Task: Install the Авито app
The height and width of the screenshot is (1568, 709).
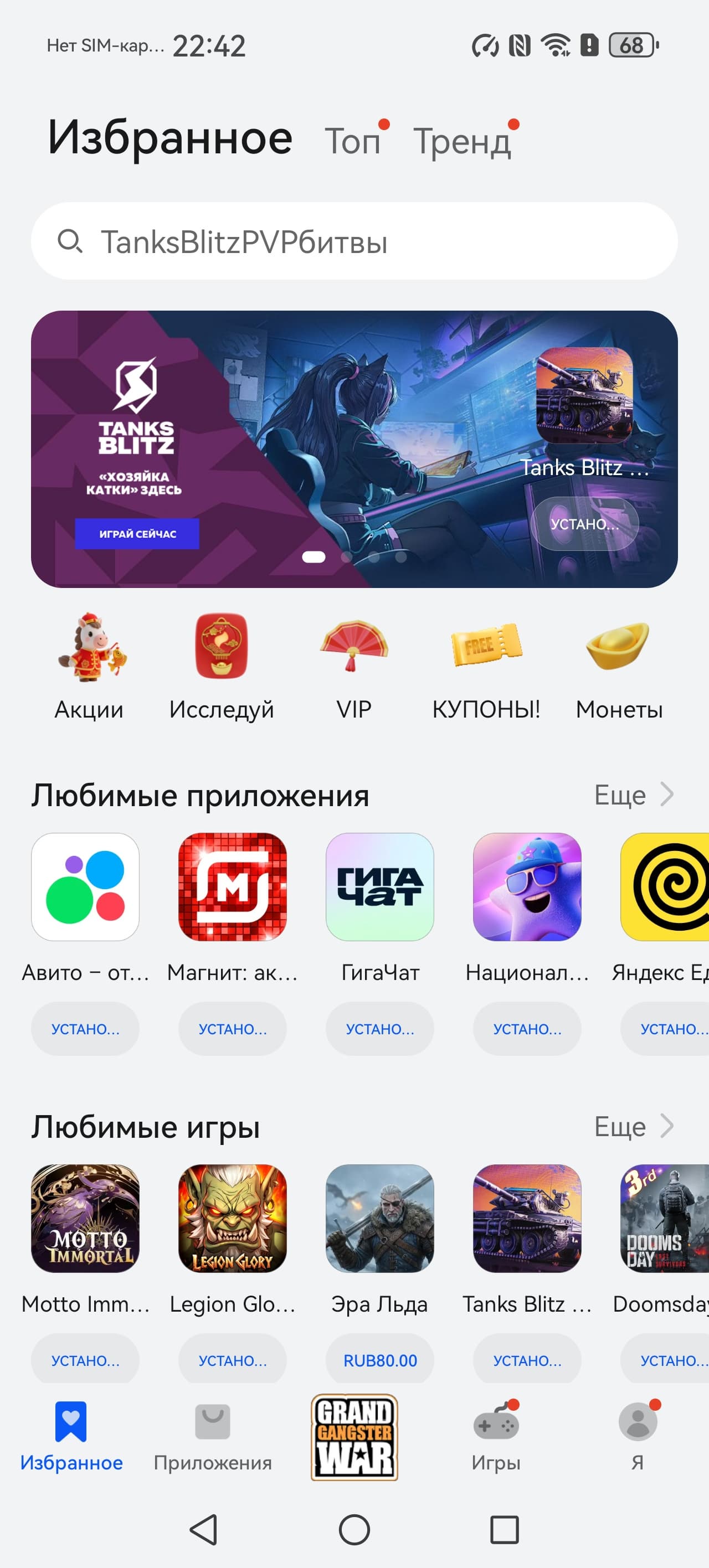Action: [85, 1029]
